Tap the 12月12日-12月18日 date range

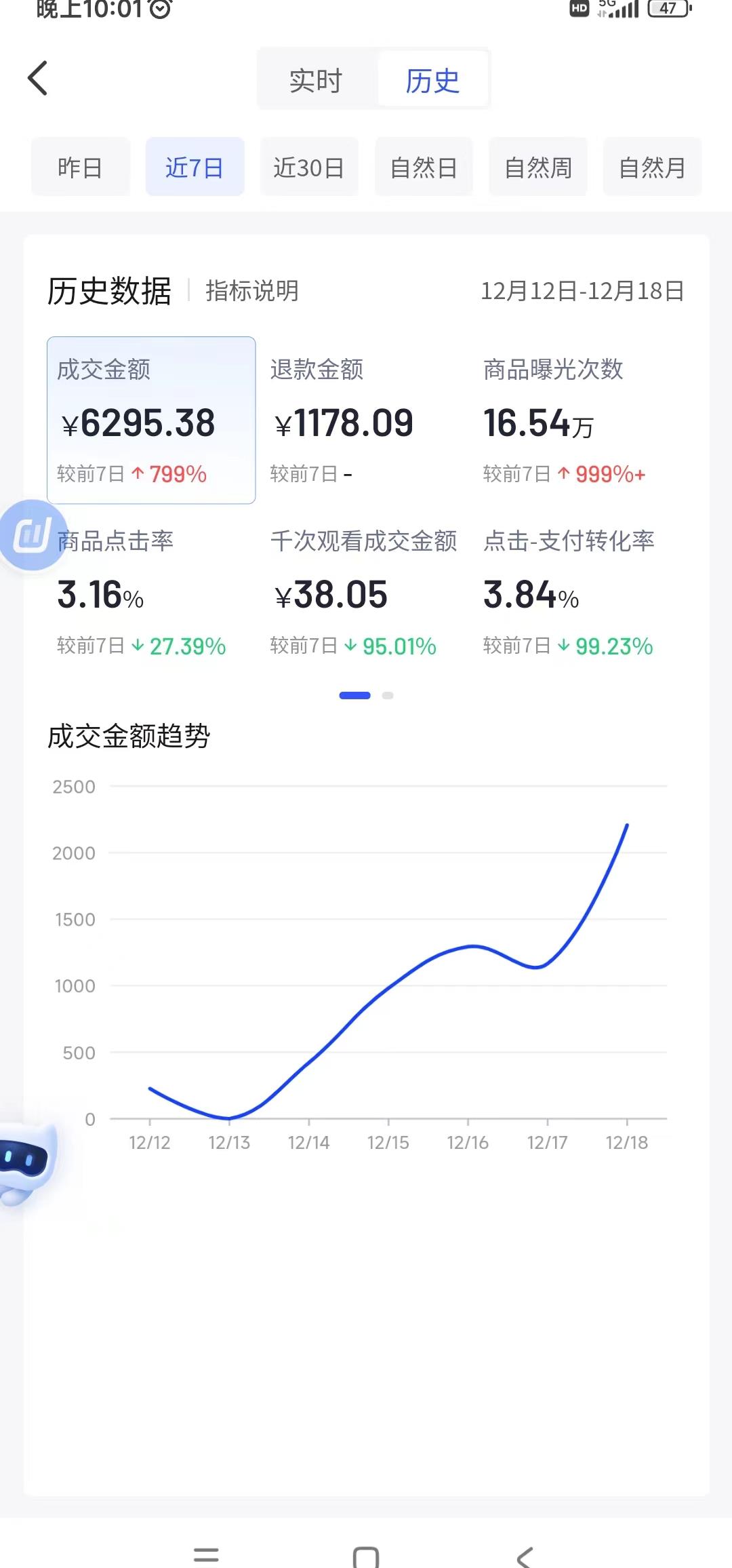coord(584,291)
